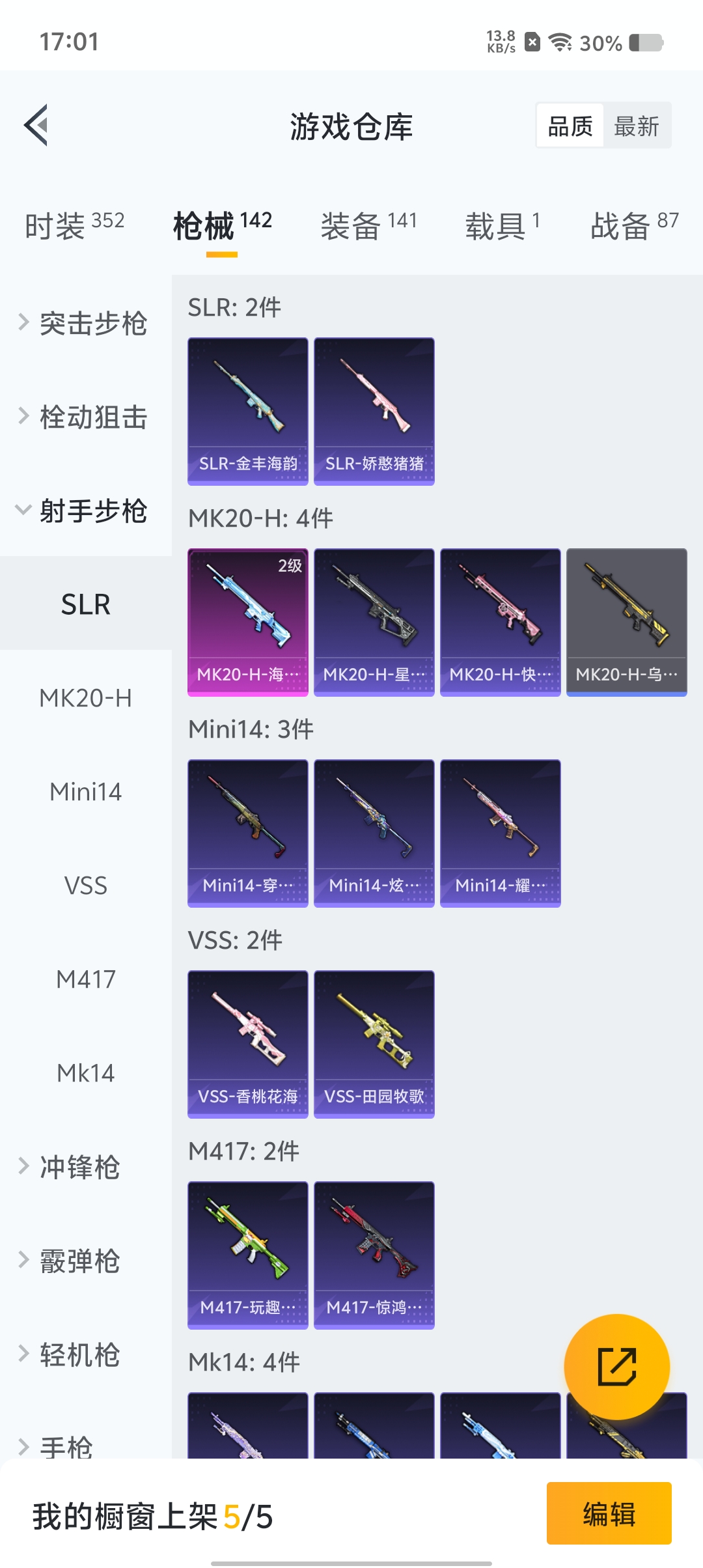Expand the 栓动狙击 category
703x1568 pixels.
(x=85, y=417)
